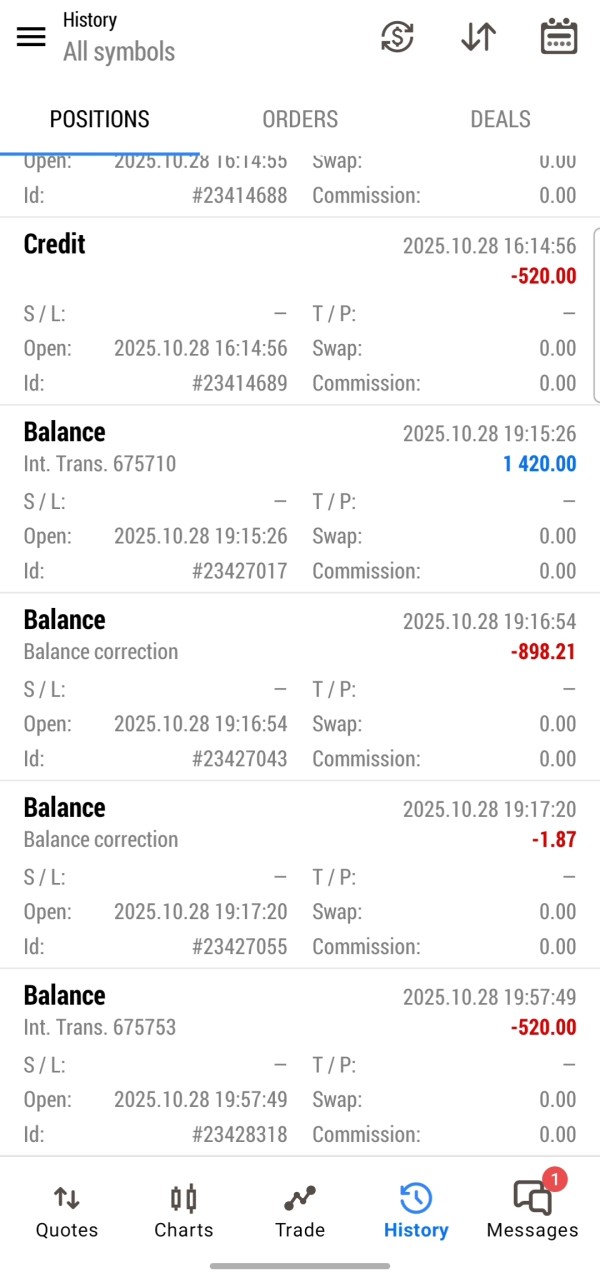600x1277 pixels.
Task: Open Messages with one unread
Action: click(532, 1211)
